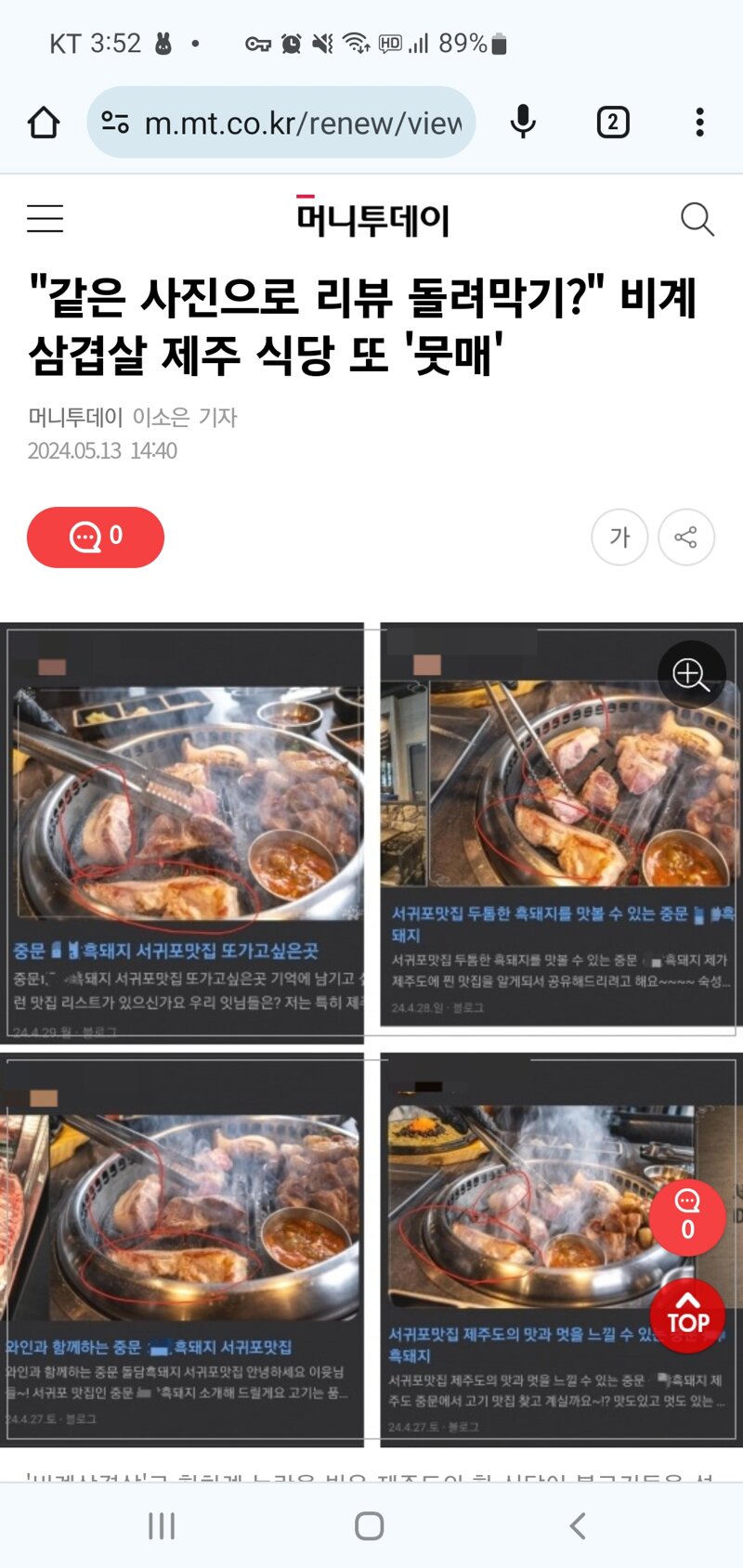The height and width of the screenshot is (1568, 743).
Task: Share this article
Action: 686,537
